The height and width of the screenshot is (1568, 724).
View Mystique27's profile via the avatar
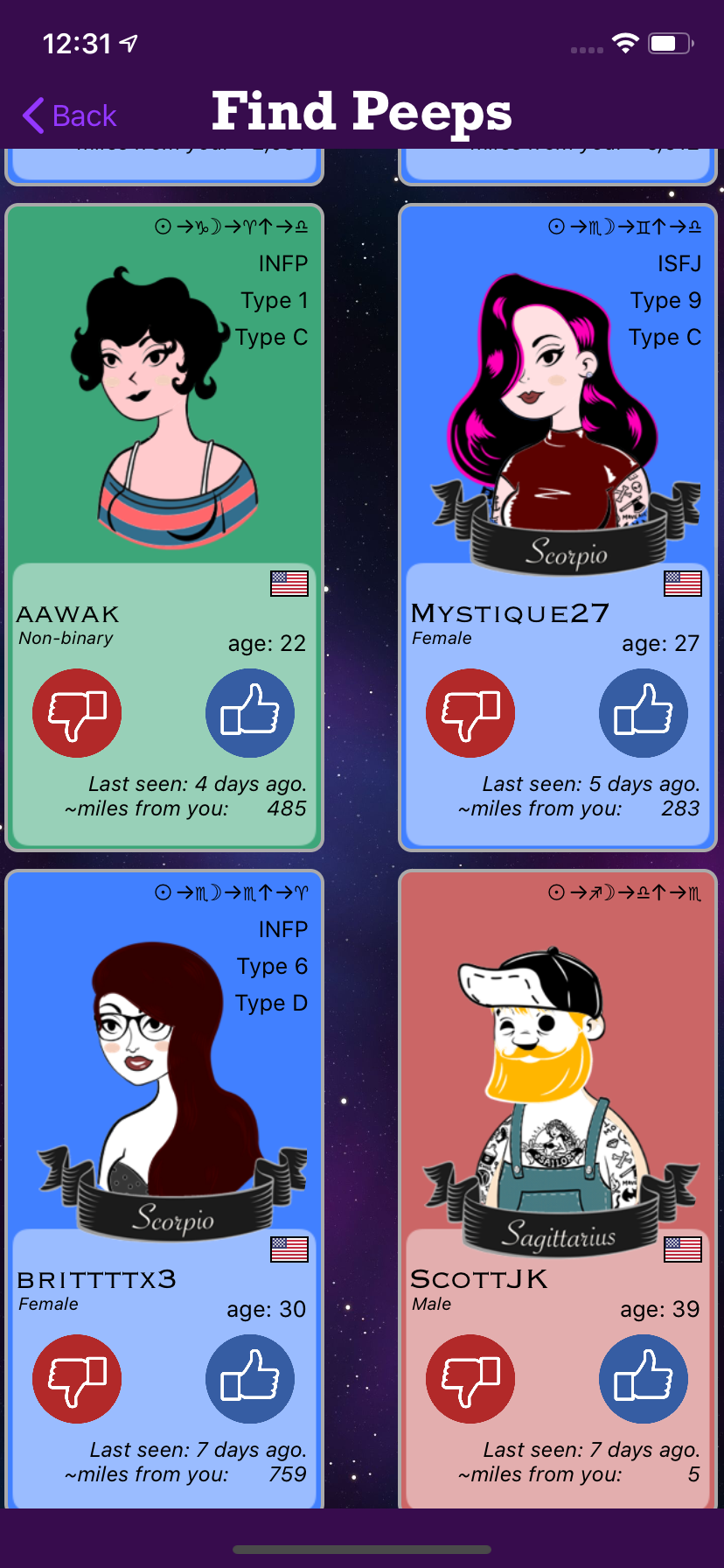tap(551, 402)
